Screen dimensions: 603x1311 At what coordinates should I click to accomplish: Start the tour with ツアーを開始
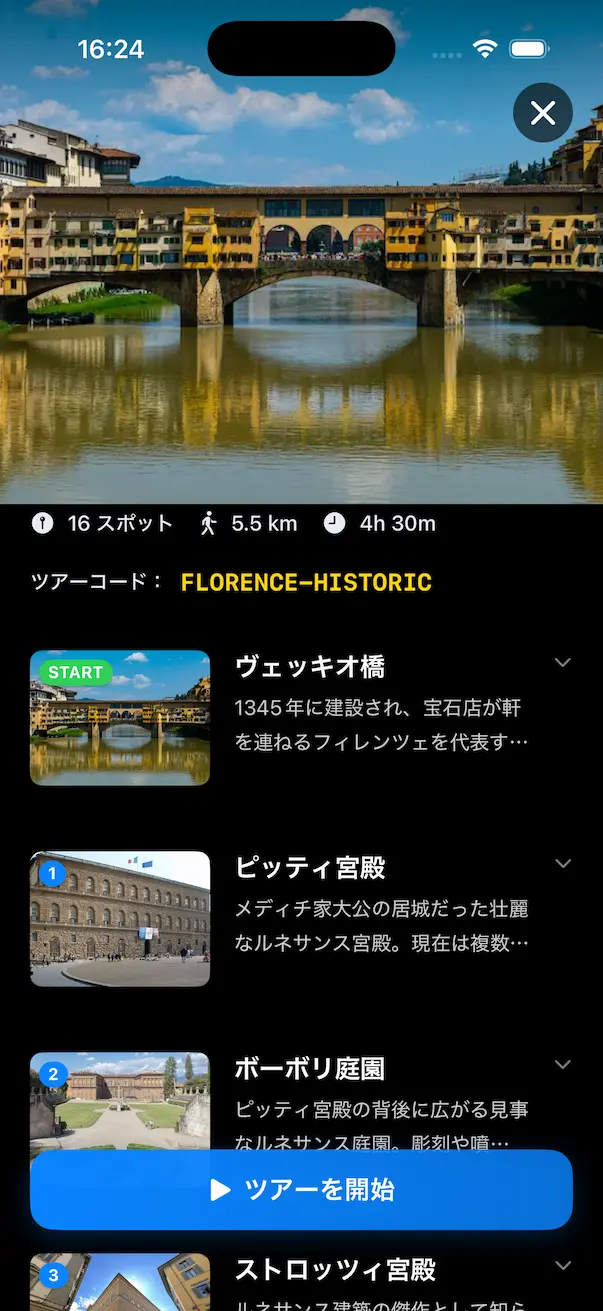click(x=301, y=1189)
